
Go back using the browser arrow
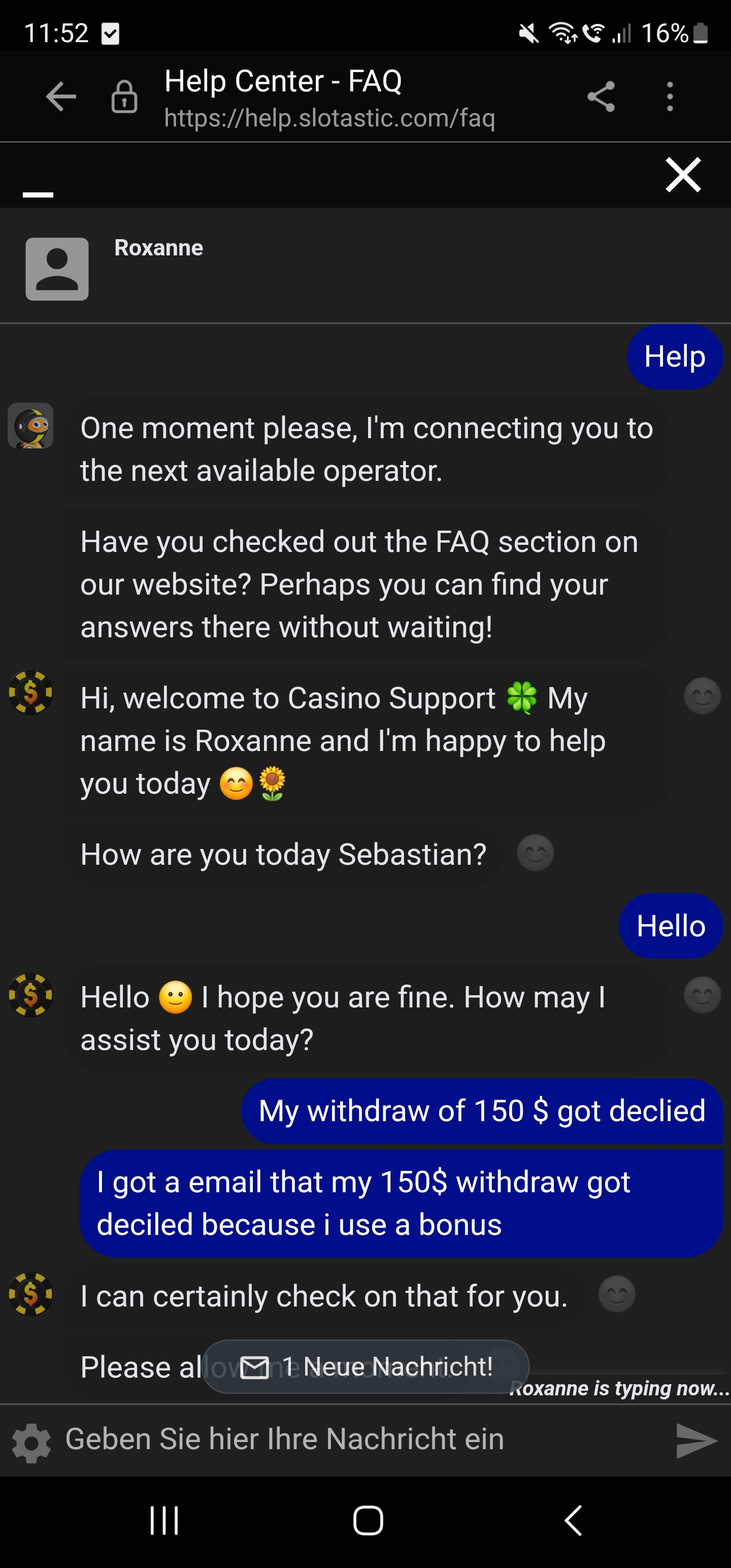[61, 97]
